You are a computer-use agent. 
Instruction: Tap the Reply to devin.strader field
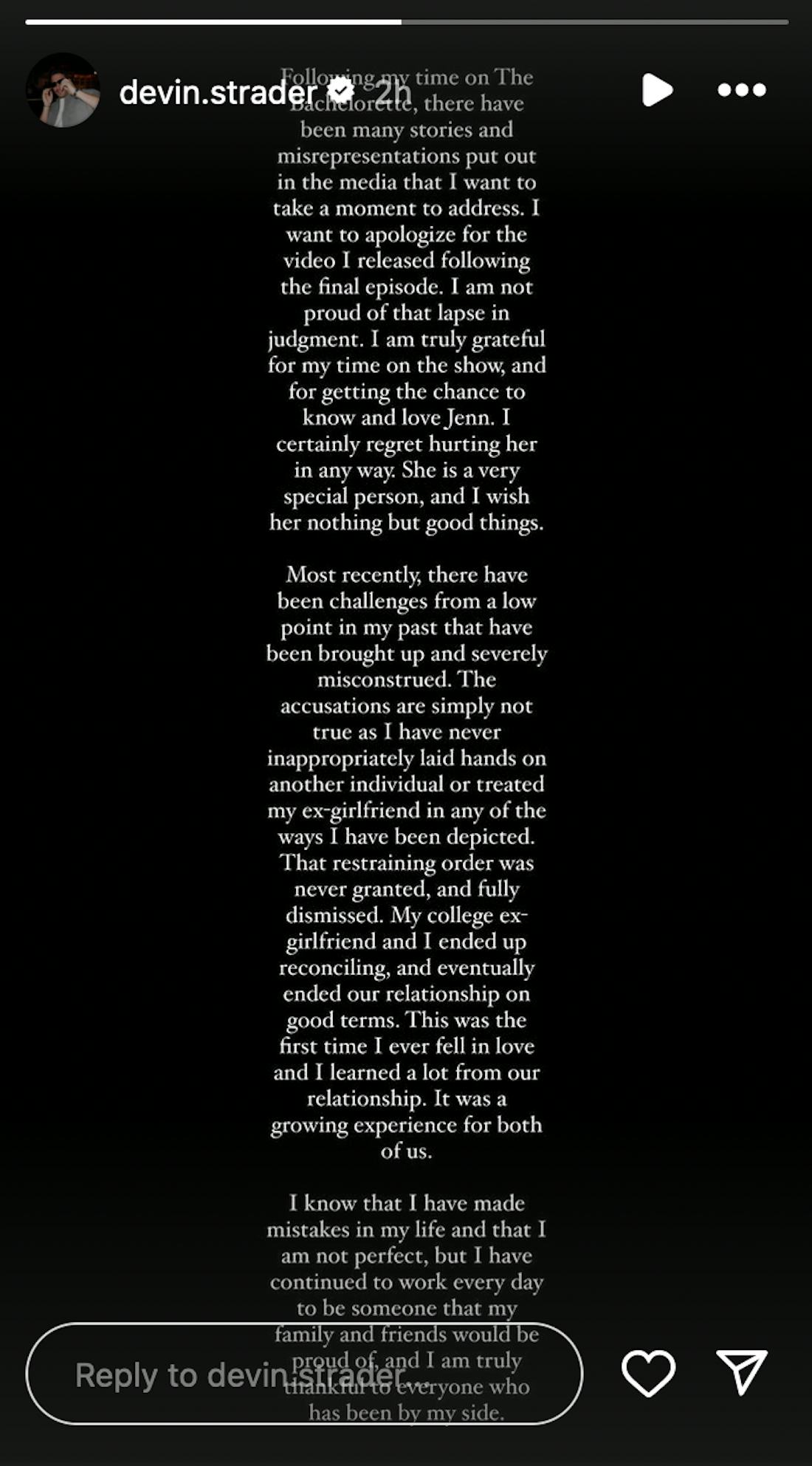304,1374
